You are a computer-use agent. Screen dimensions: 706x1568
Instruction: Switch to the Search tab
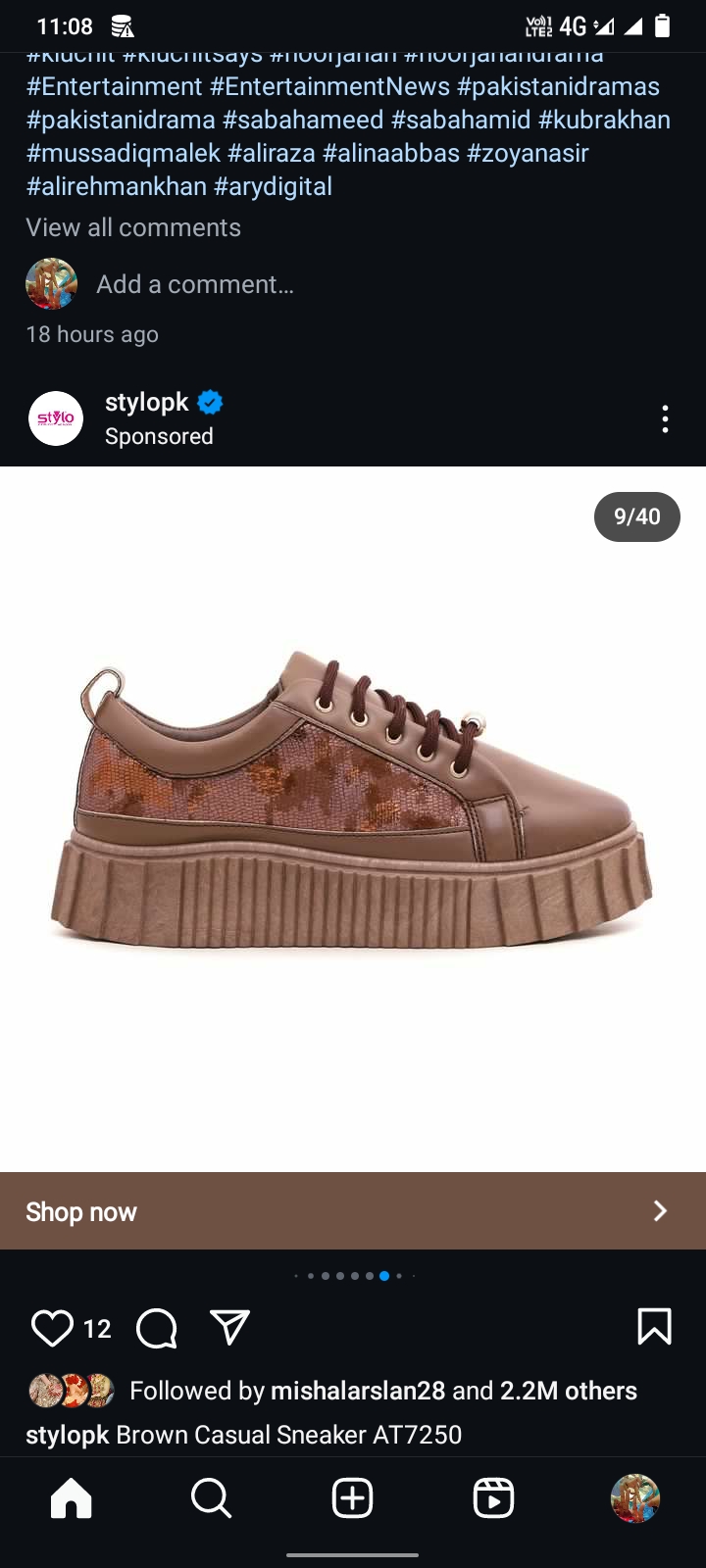[x=211, y=1498]
